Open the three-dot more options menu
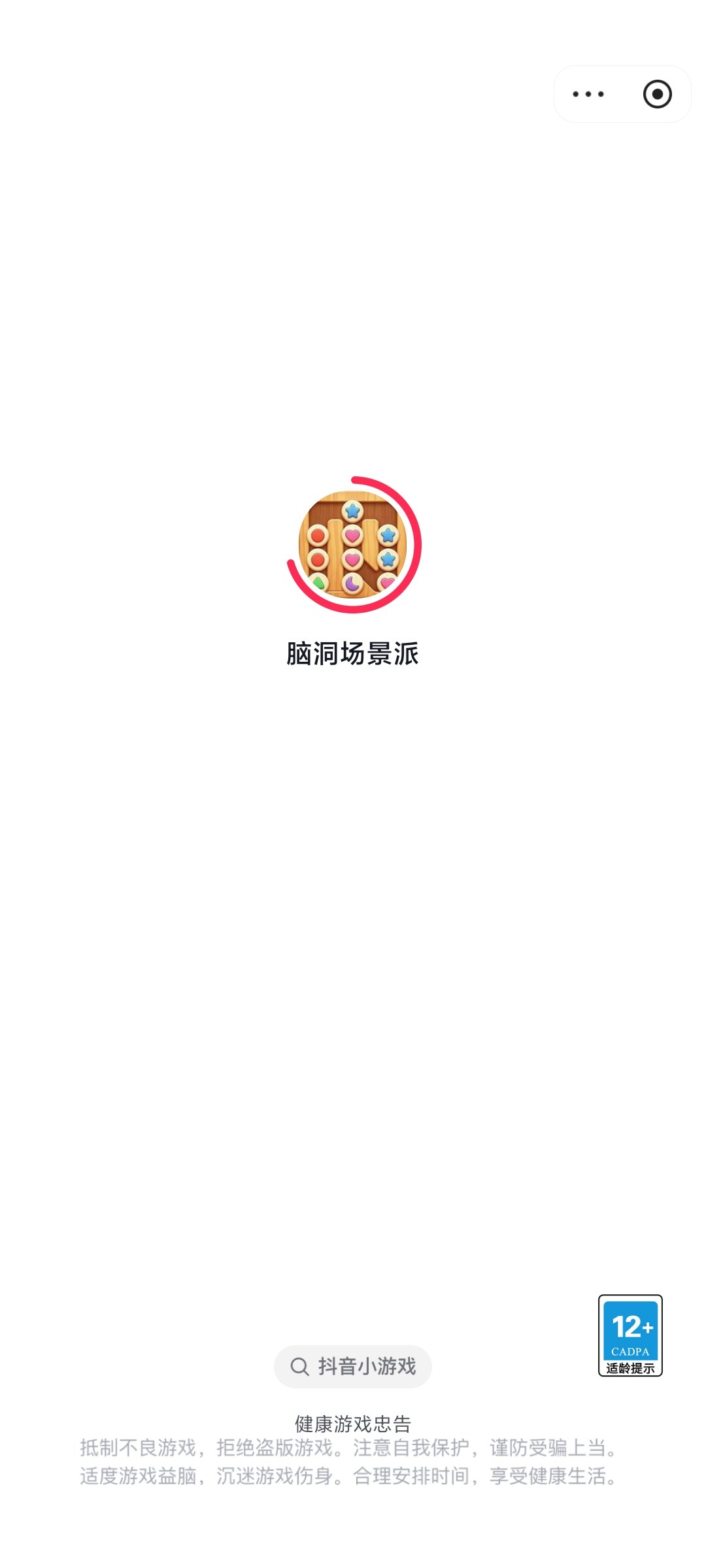The width and height of the screenshot is (706, 1568). click(x=588, y=94)
